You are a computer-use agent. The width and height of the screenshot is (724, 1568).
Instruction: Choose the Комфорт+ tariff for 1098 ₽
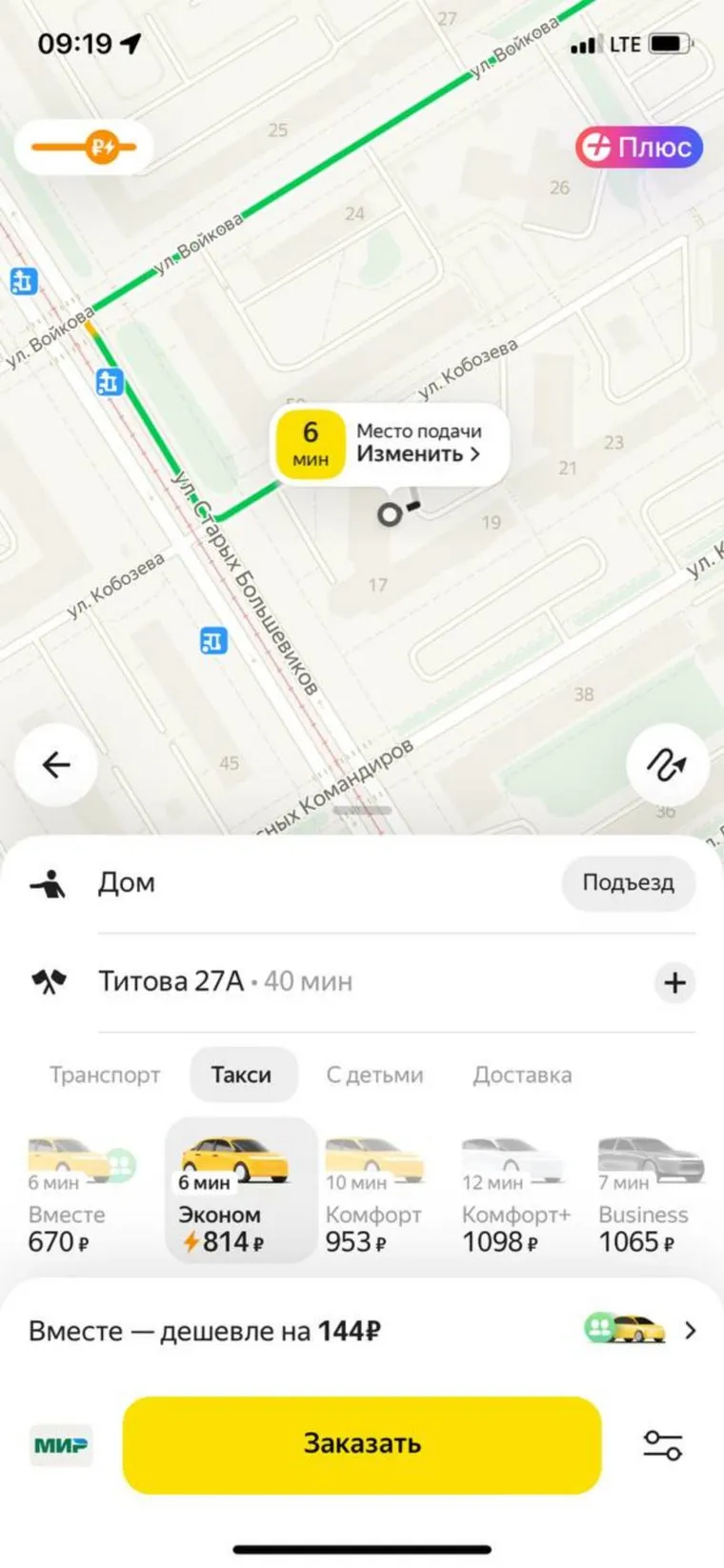click(514, 1195)
